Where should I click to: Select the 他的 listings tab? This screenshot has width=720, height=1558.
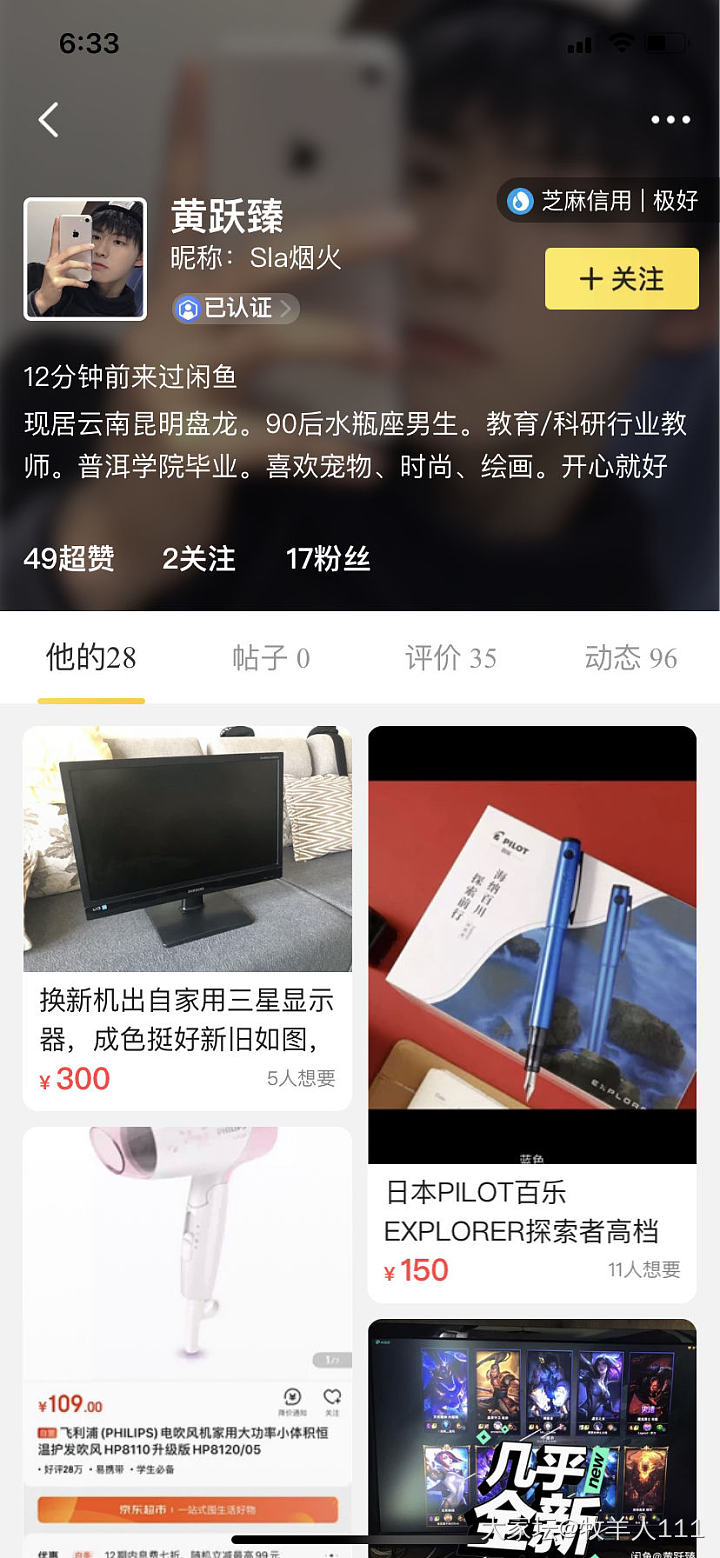point(91,658)
